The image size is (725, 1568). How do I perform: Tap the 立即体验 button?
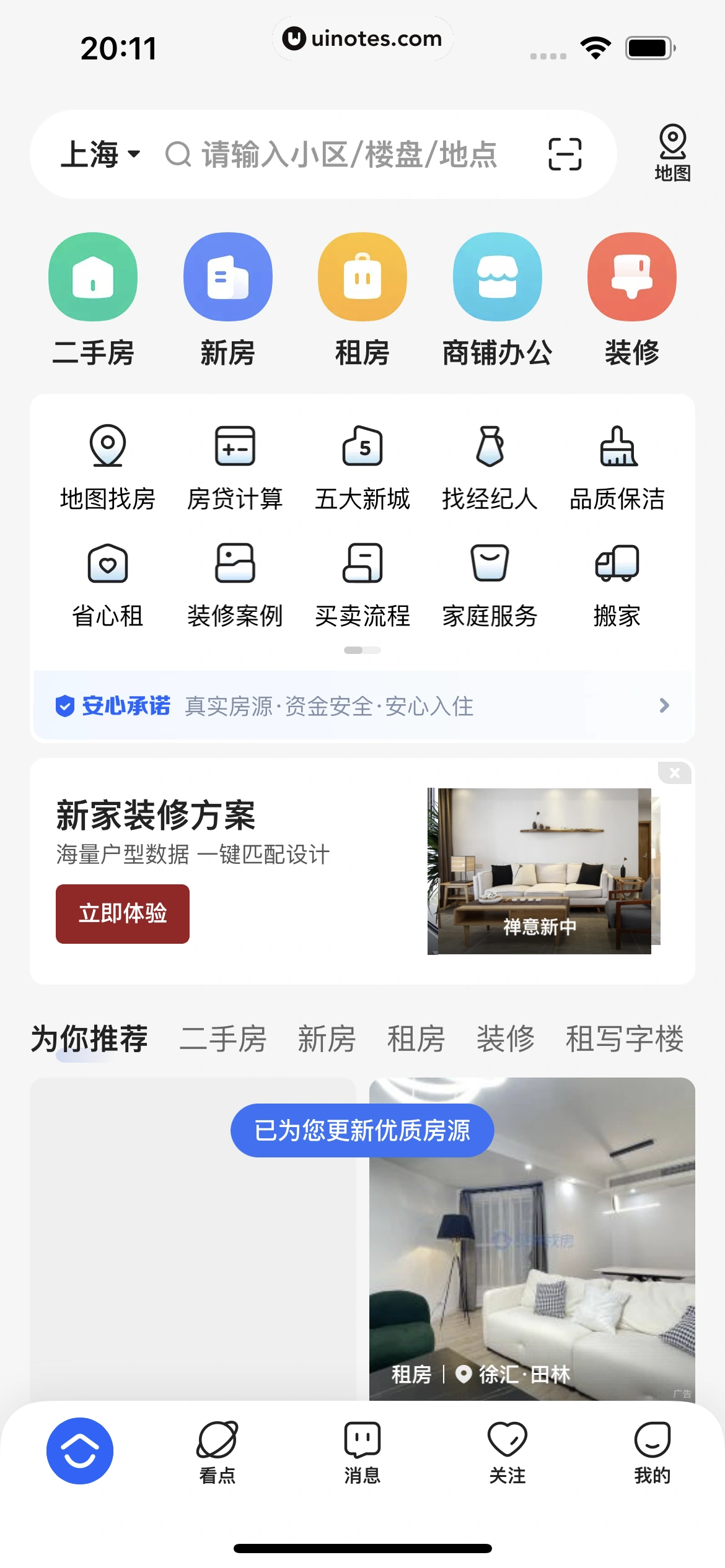pyautogui.click(x=123, y=913)
